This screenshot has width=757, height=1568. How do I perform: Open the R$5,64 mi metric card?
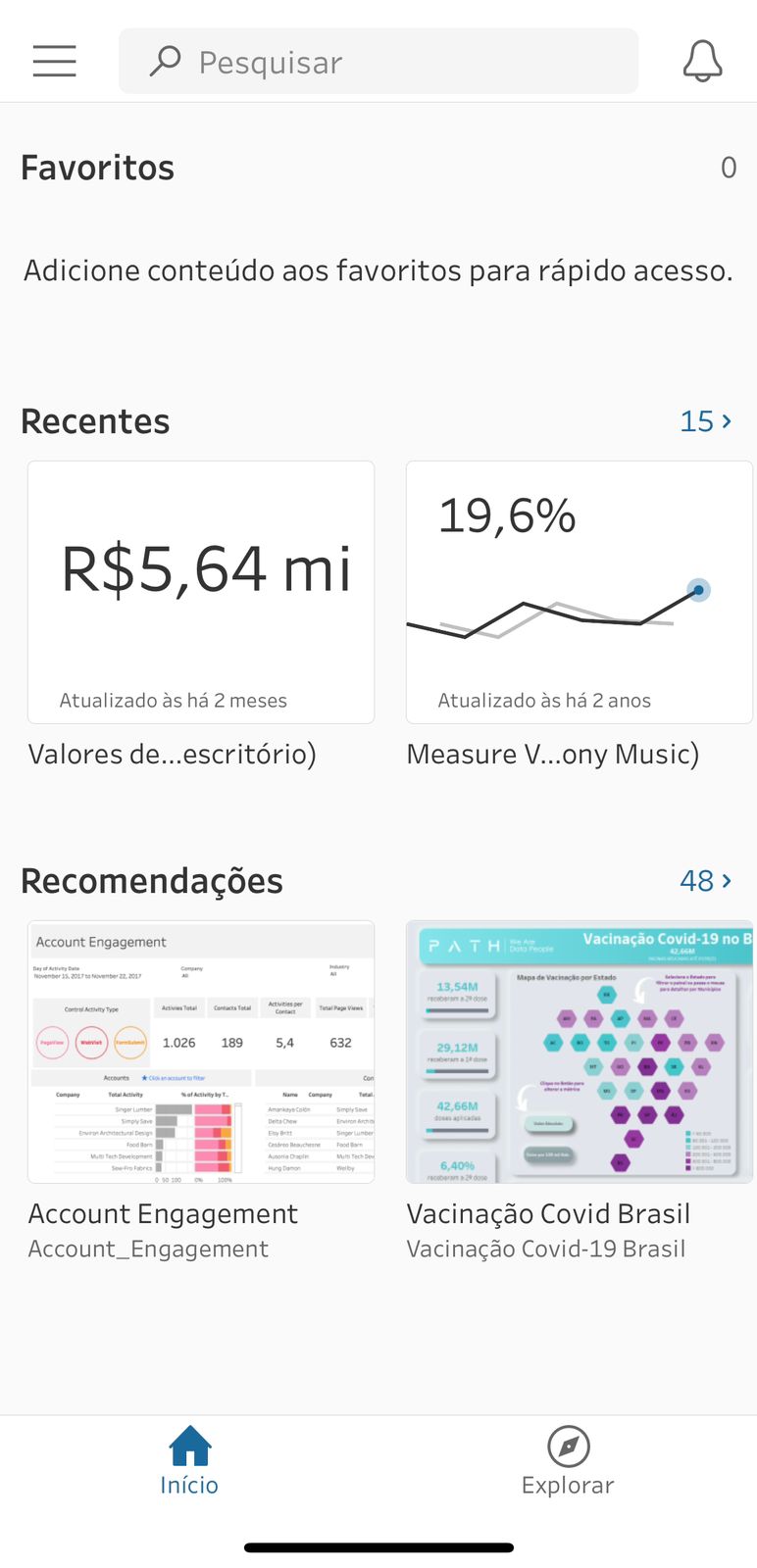pyautogui.click(x=201, y=592)
